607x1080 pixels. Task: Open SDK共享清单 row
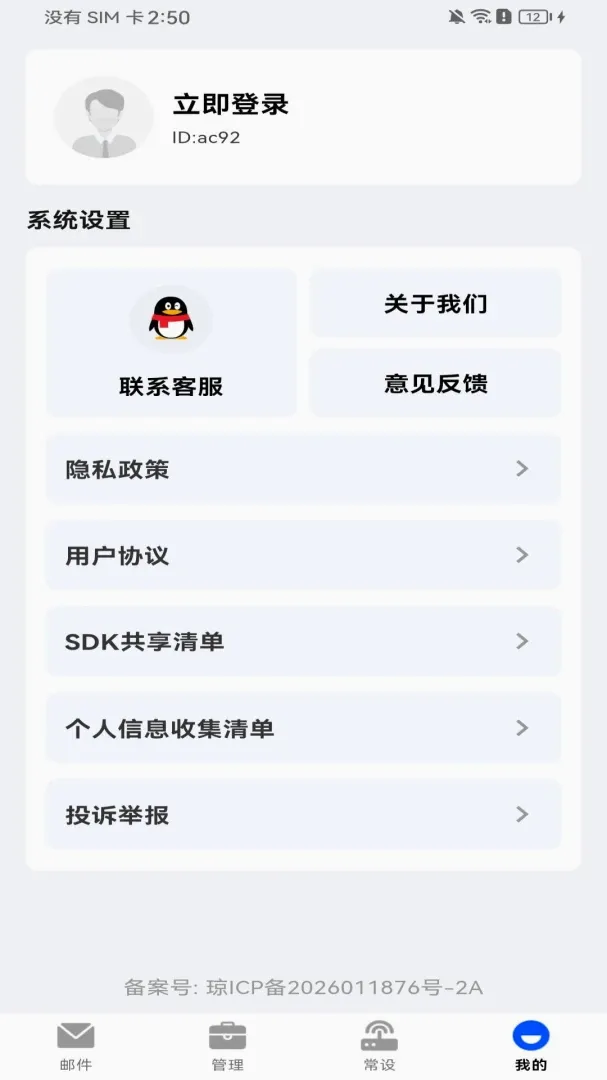303,641
